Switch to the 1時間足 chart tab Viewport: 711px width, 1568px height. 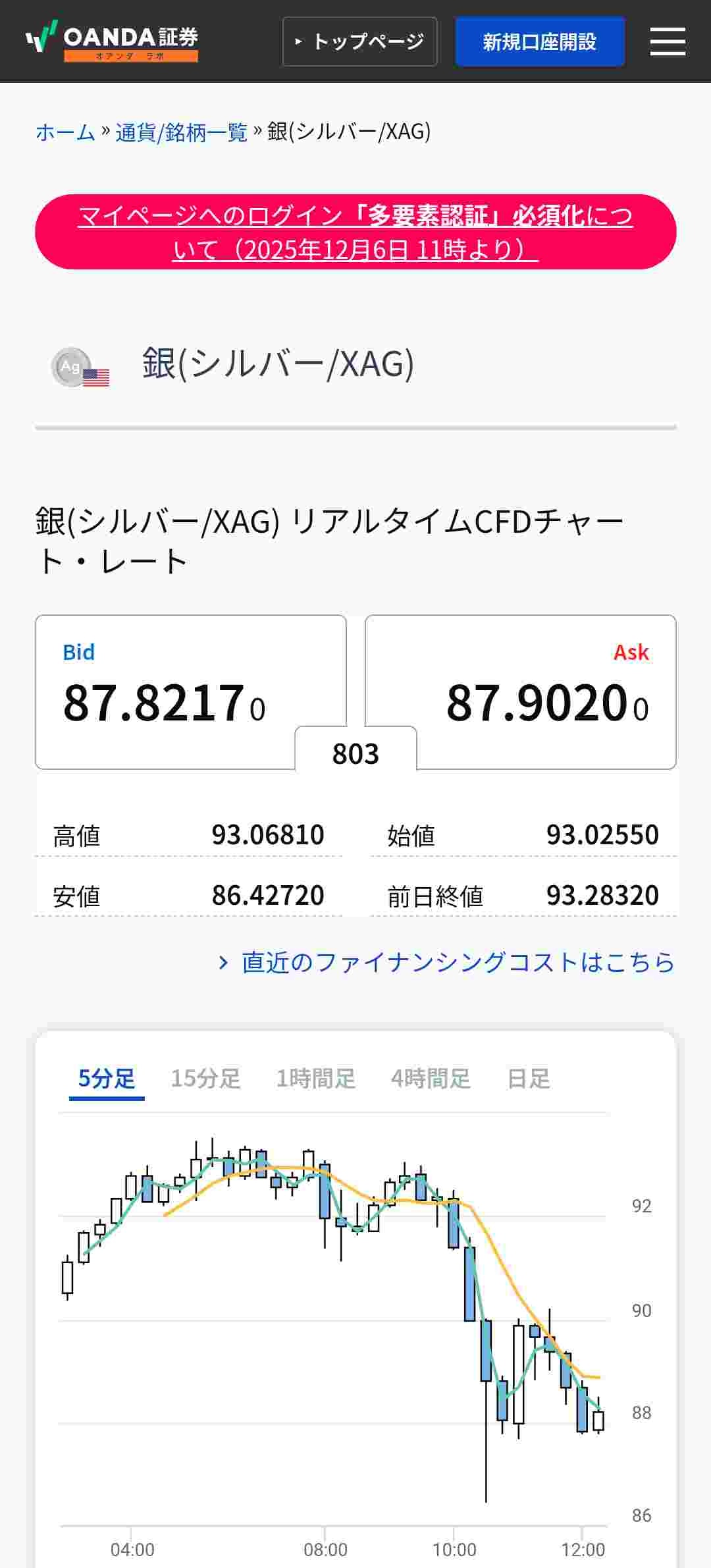315,1079
